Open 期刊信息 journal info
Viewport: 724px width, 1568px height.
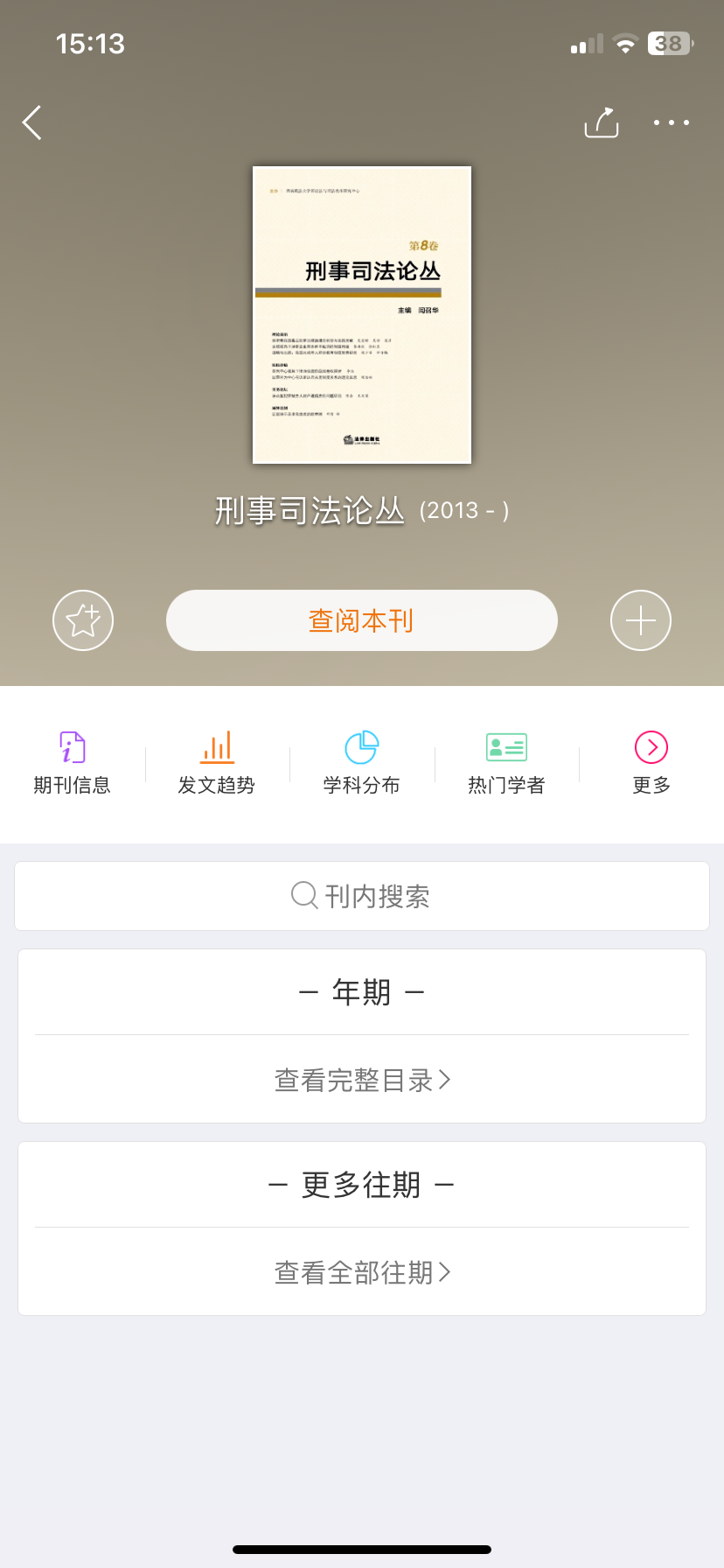[73, 763]
